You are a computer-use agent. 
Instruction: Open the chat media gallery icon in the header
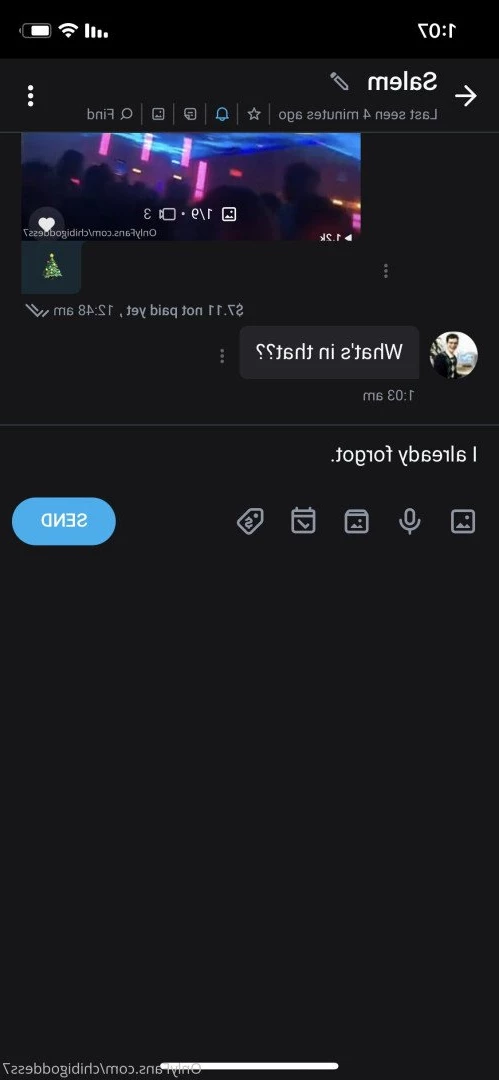coord(158,114)
